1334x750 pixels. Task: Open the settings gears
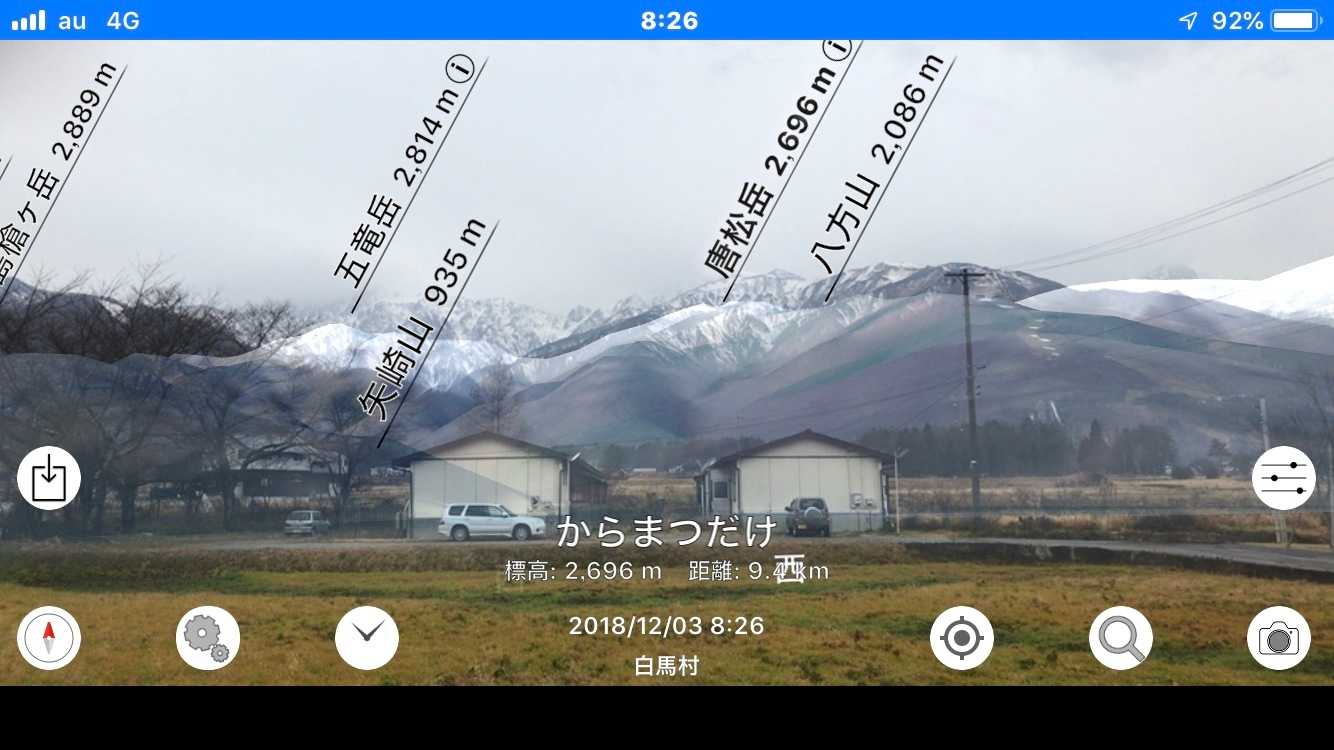[208, 638]
